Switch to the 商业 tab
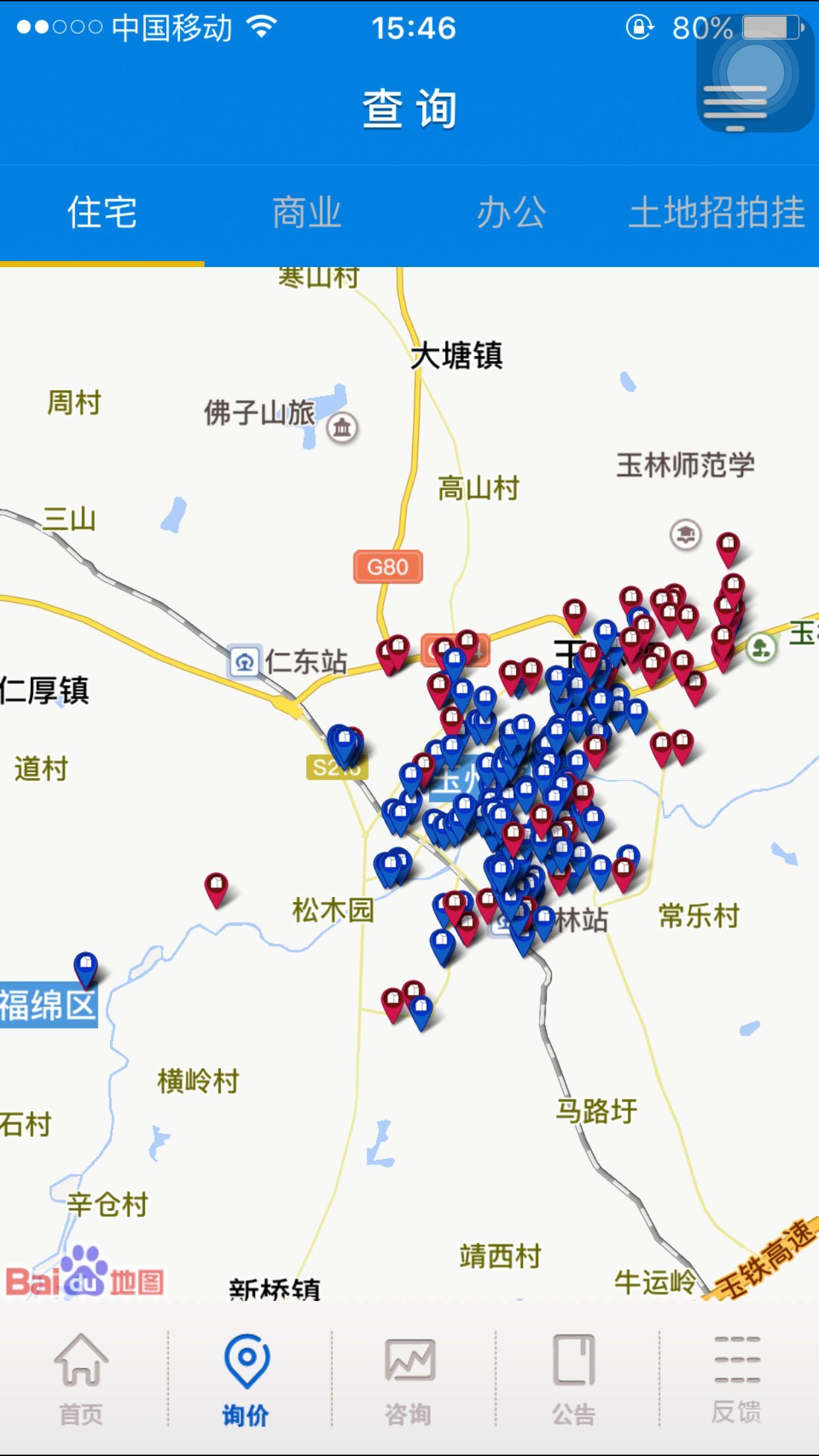Screen dimensions: 819x1456 click(x=307, y=214)
